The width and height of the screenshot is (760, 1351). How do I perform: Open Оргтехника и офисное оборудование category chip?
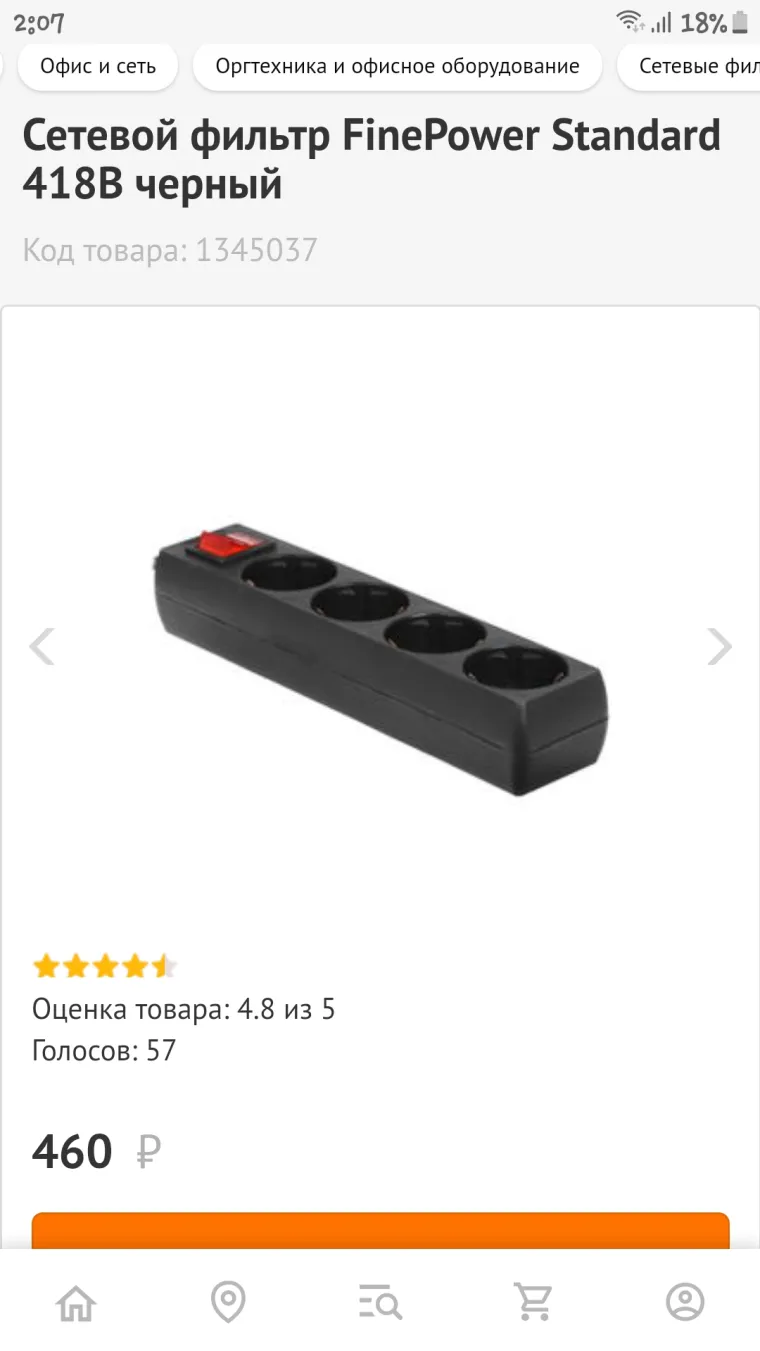(397, 67)
